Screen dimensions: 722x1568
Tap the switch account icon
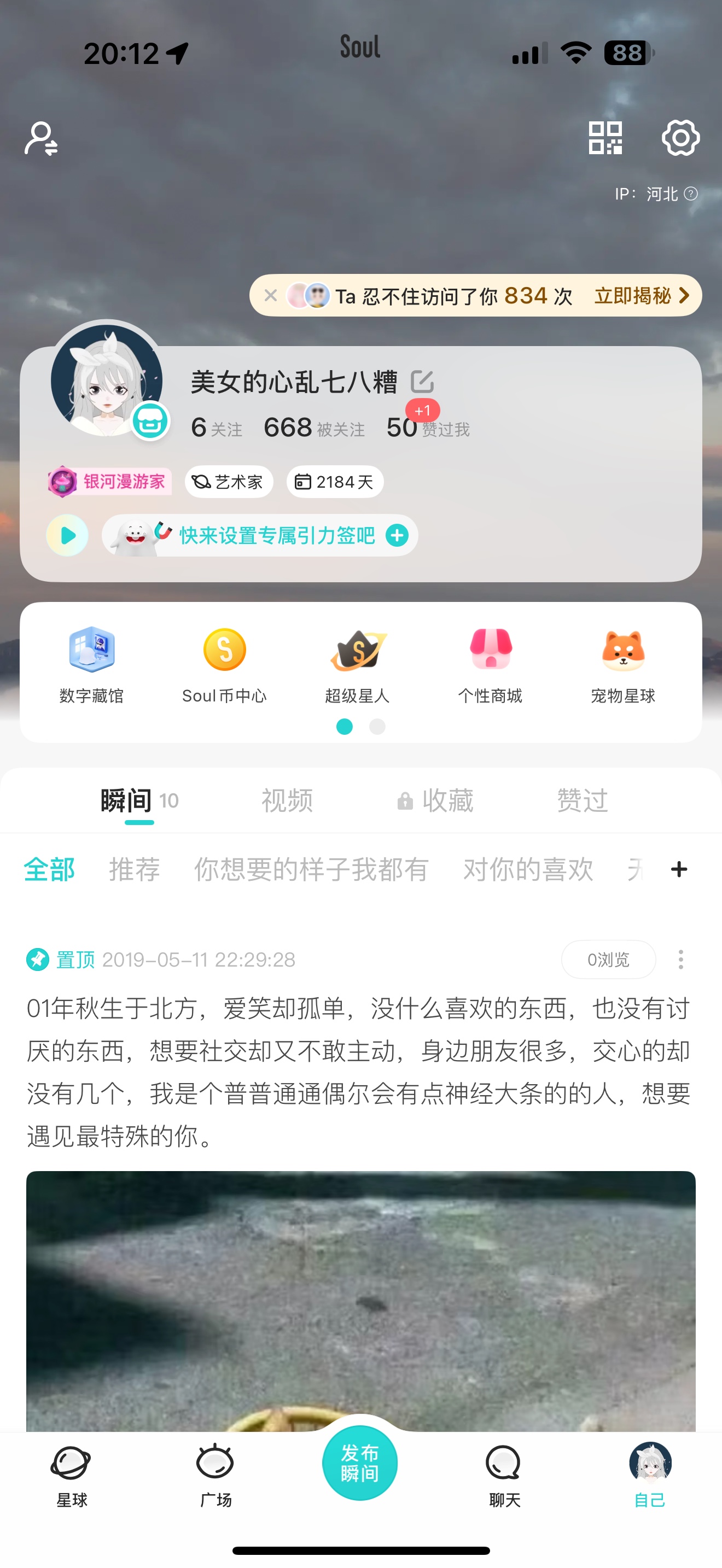41,138
